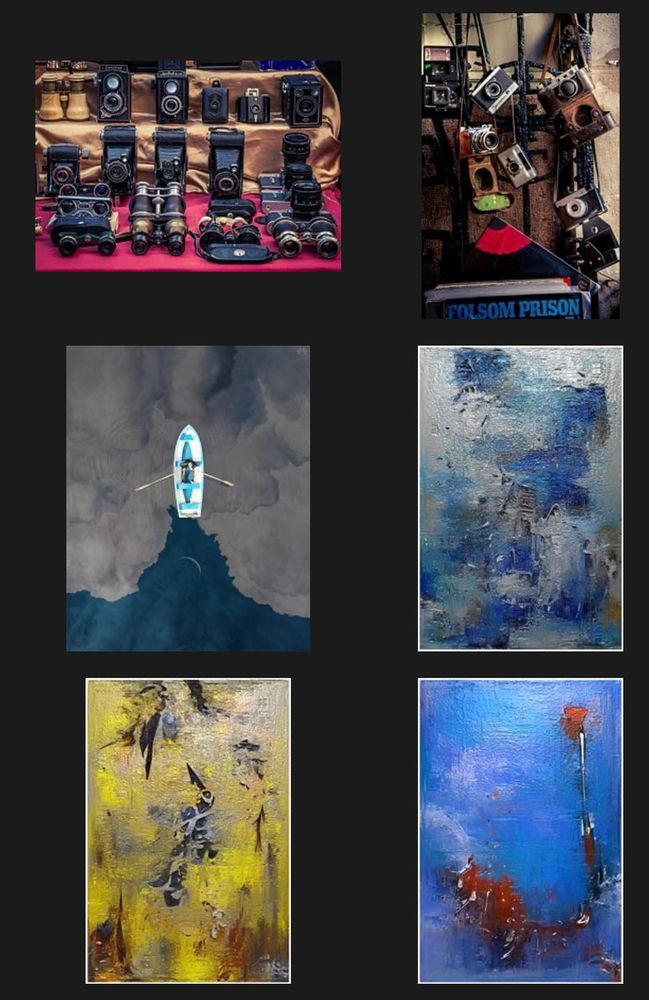This screenshot has width=649, height=1000.
Task: View the yellow abstract painting
Action: [x=188, y=830]
